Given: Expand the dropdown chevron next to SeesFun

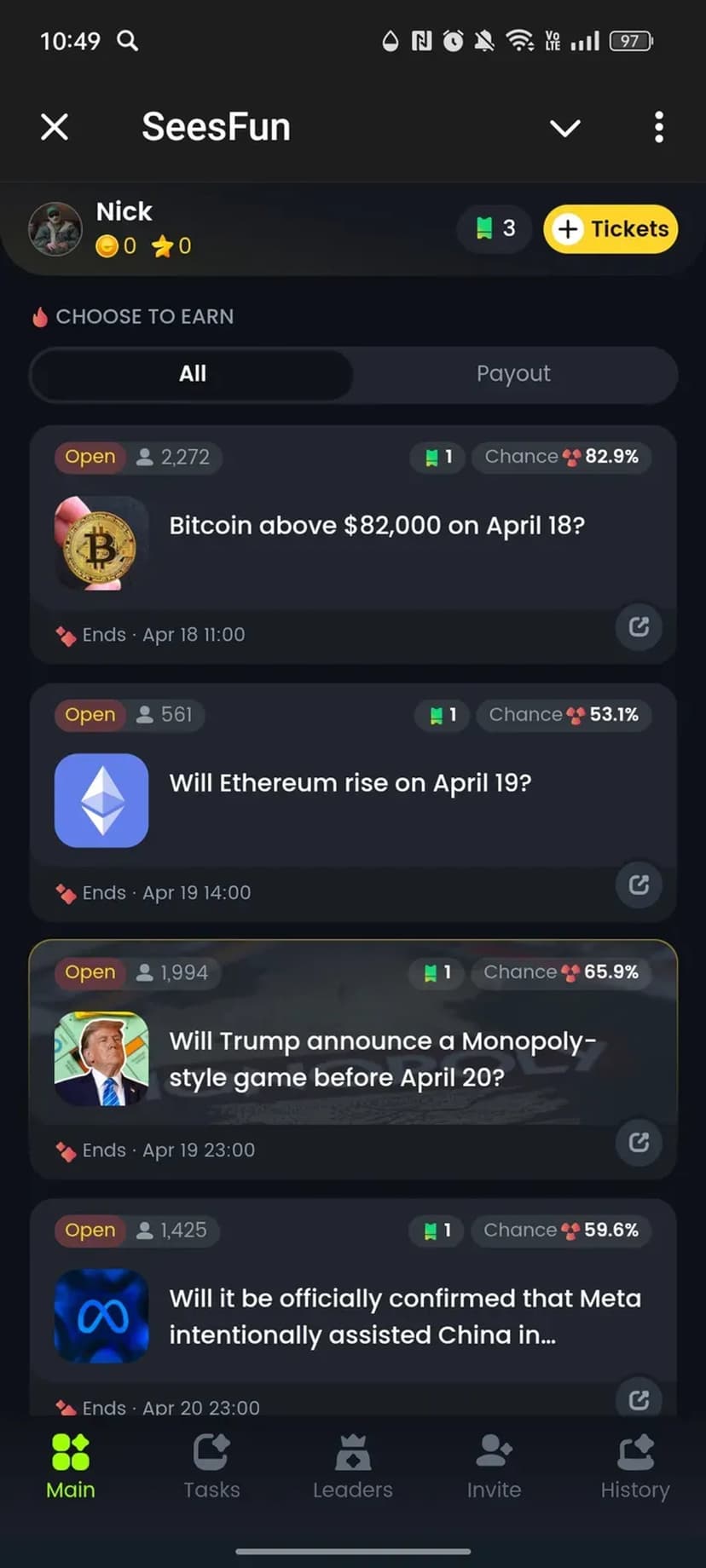Looking at the screenshot, I should 564,128.
